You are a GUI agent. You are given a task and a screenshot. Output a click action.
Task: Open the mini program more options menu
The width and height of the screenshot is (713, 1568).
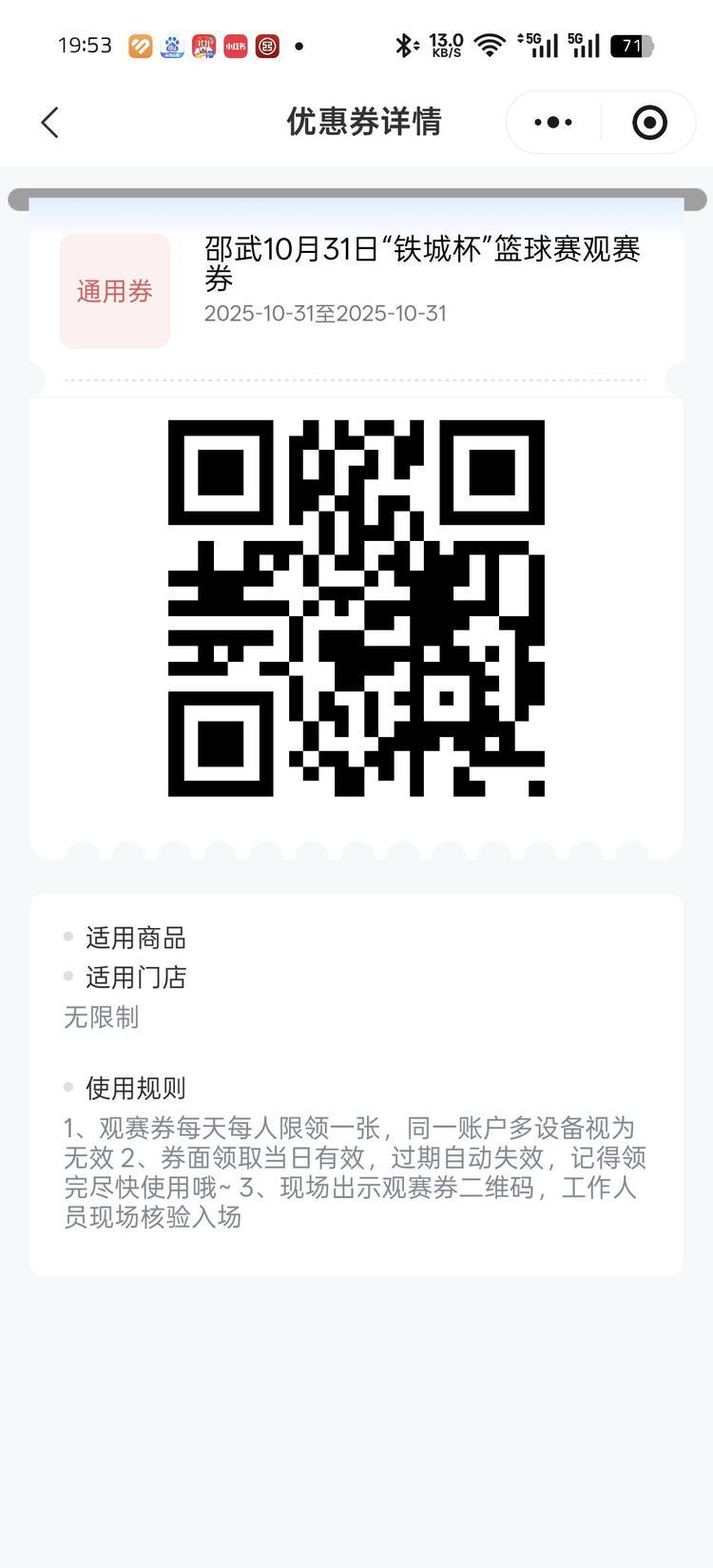[x=553, y=123]
